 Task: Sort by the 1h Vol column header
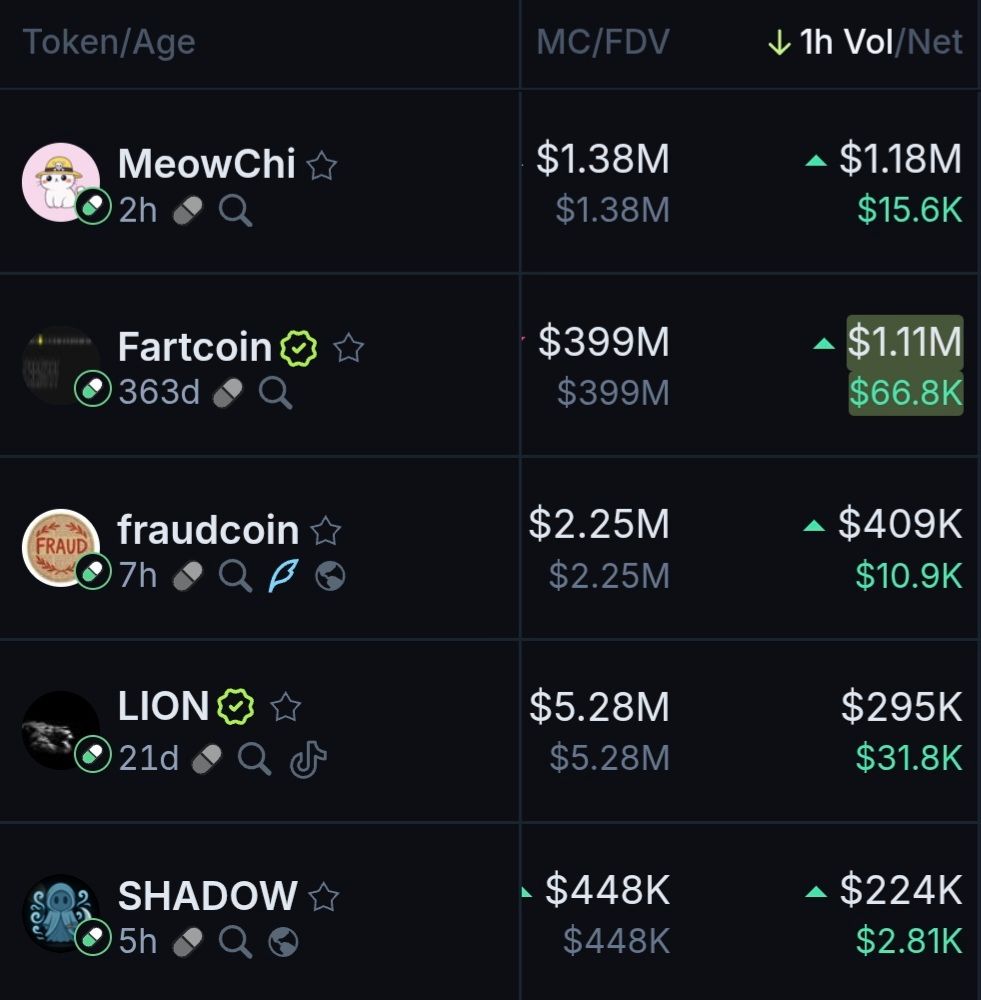pos(845,43)
